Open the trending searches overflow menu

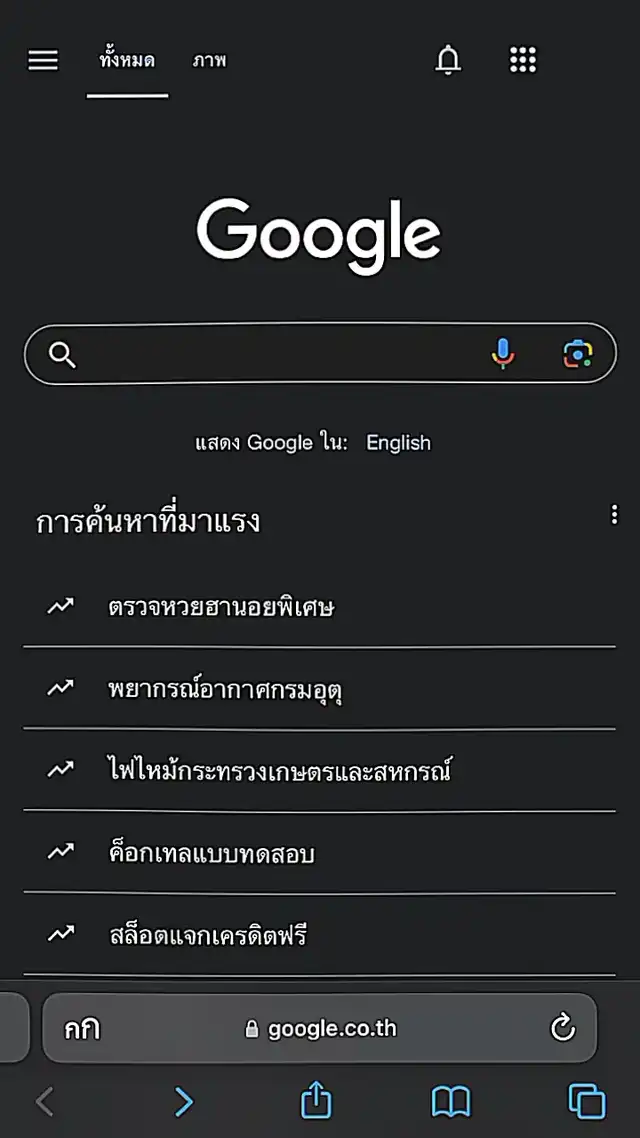615,515
